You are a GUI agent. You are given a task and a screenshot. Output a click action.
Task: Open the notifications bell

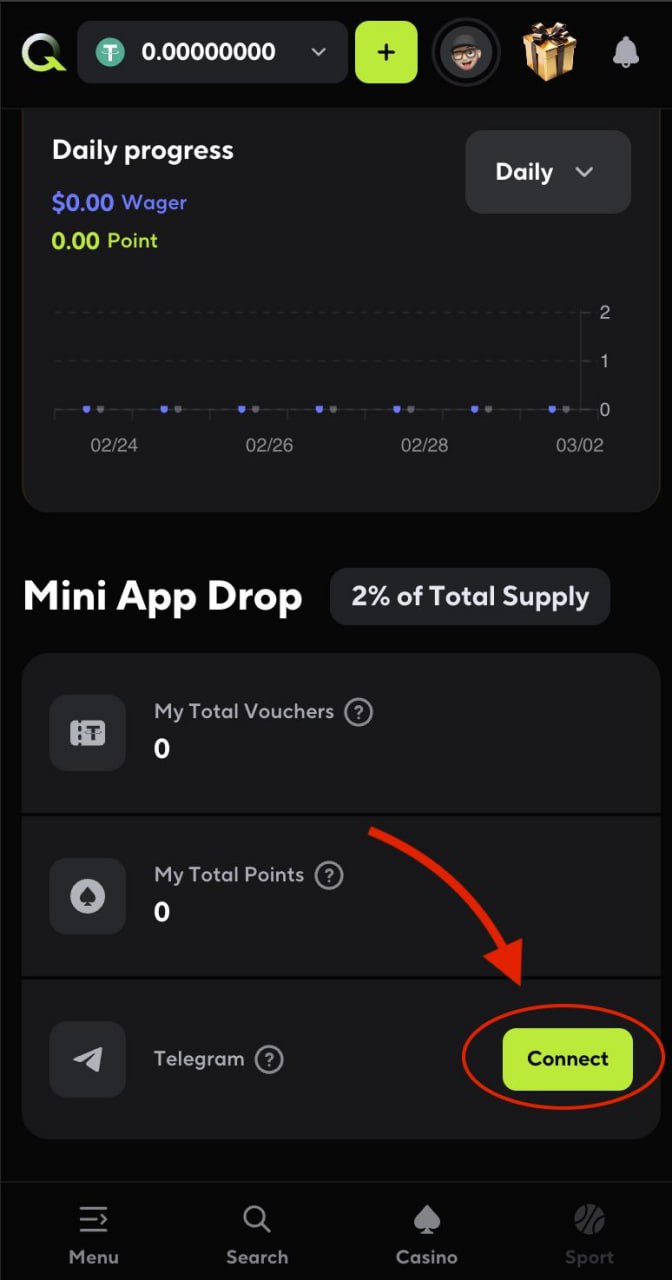pyautogui.click(x=626, y=52)
